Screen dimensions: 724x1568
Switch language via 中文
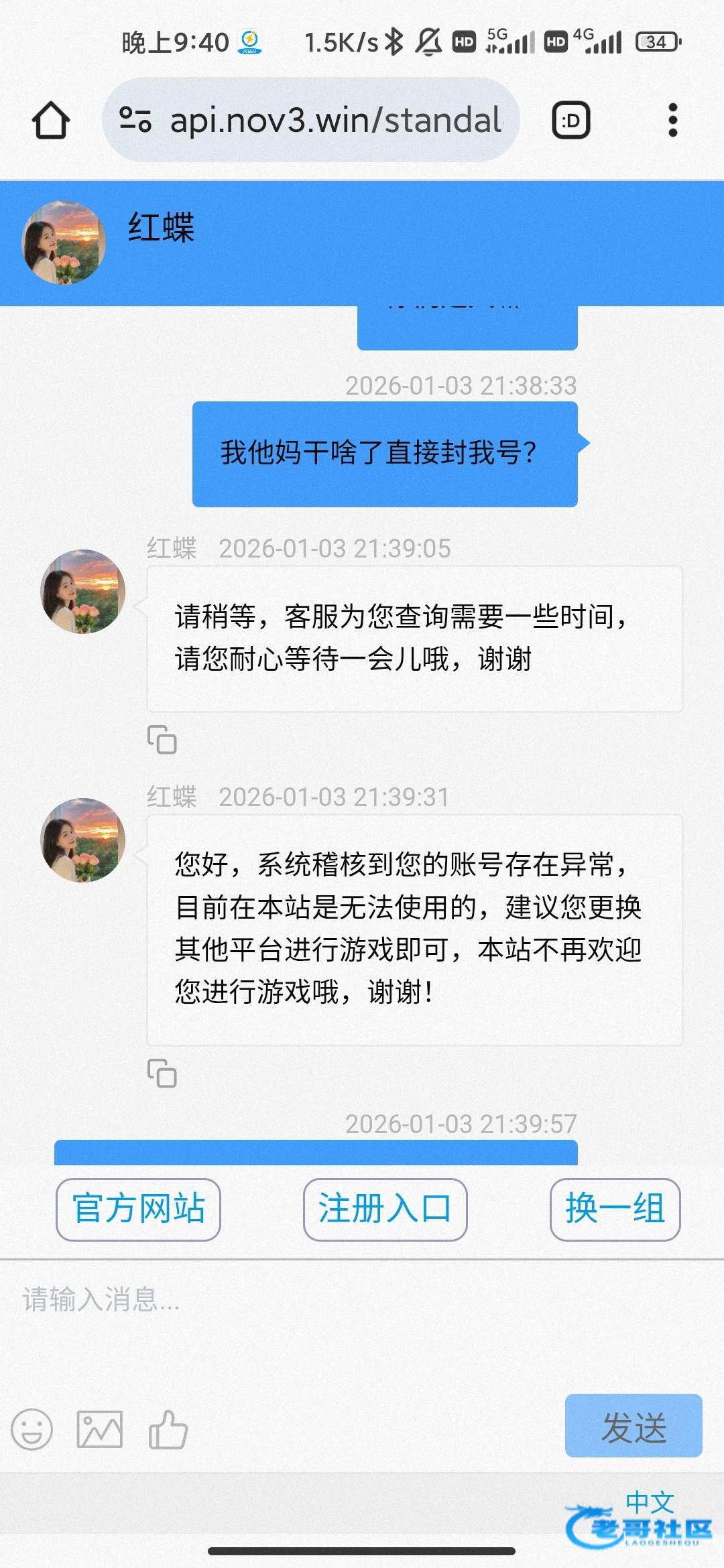coord(649,1502)
